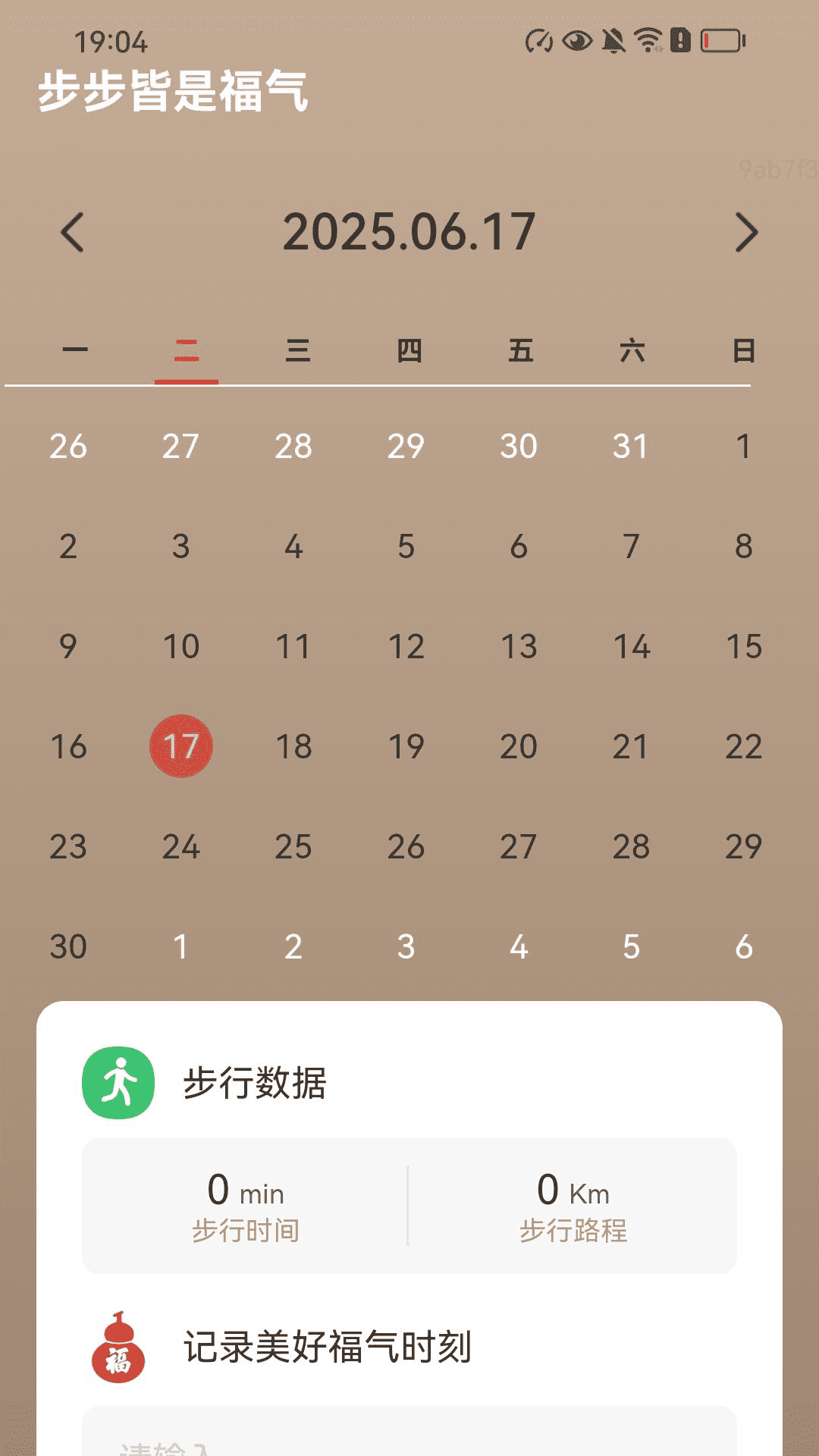The width and height of the screenshot is (819, 1456).
Task: Tap the selected date 17 circle
Action: 182,745
